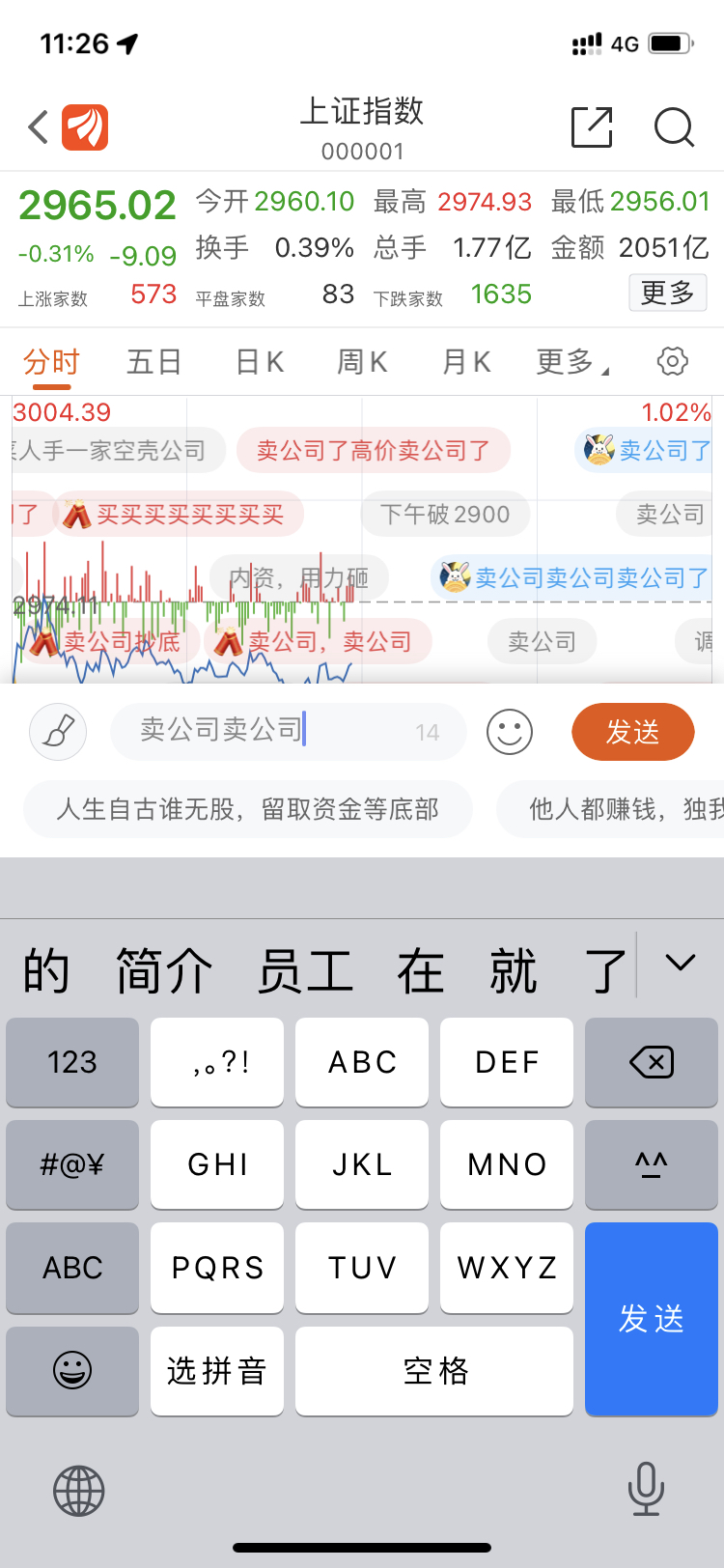Viewport: 724px width, 1568px height.
Task: Expand the keyboard candidate list chevron
Action: click(x=681, y=963)
